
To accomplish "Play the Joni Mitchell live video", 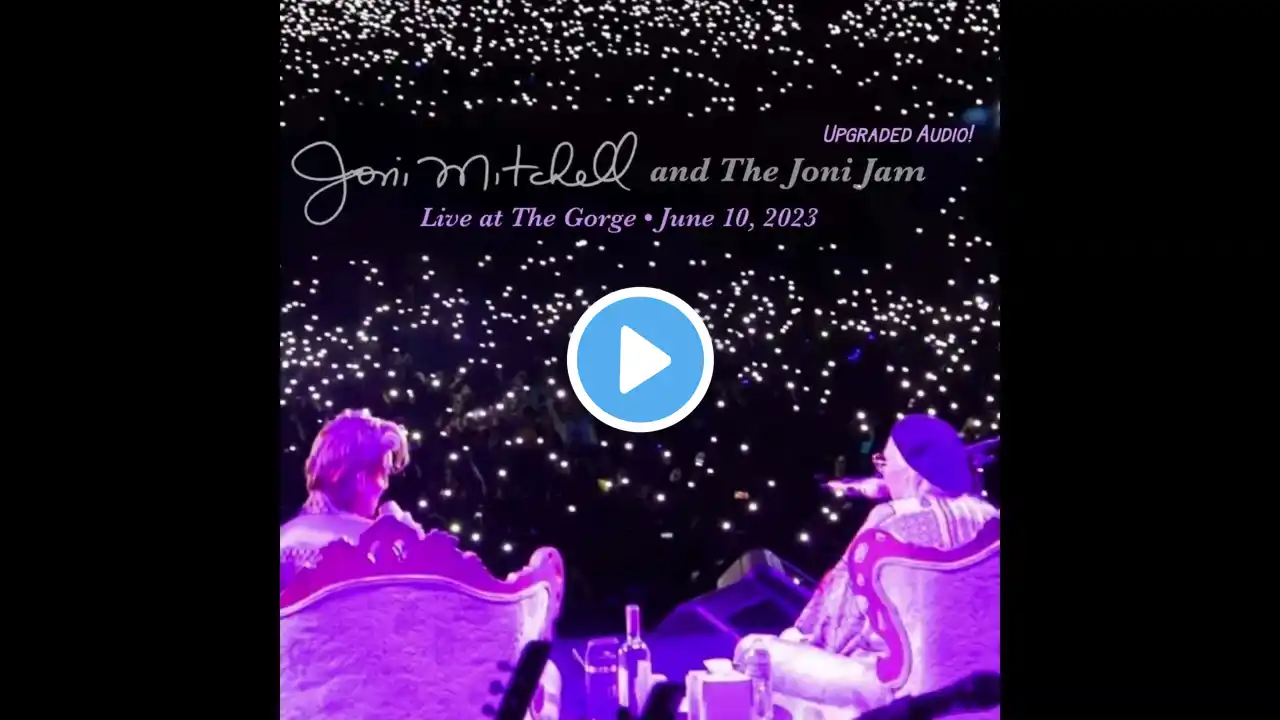I will click(640, 360).
